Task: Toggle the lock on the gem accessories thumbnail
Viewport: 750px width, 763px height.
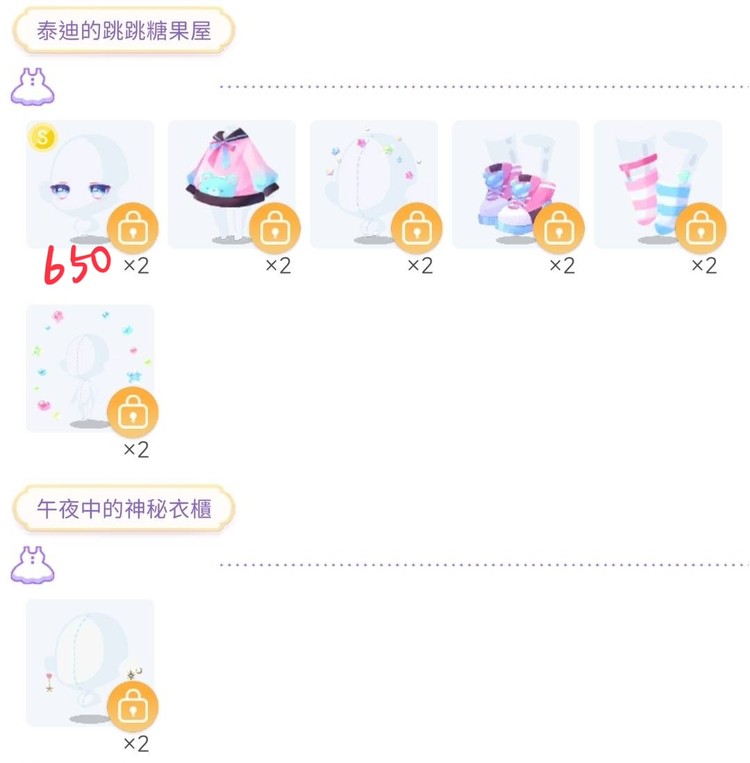Action: (x=132, y=413)
